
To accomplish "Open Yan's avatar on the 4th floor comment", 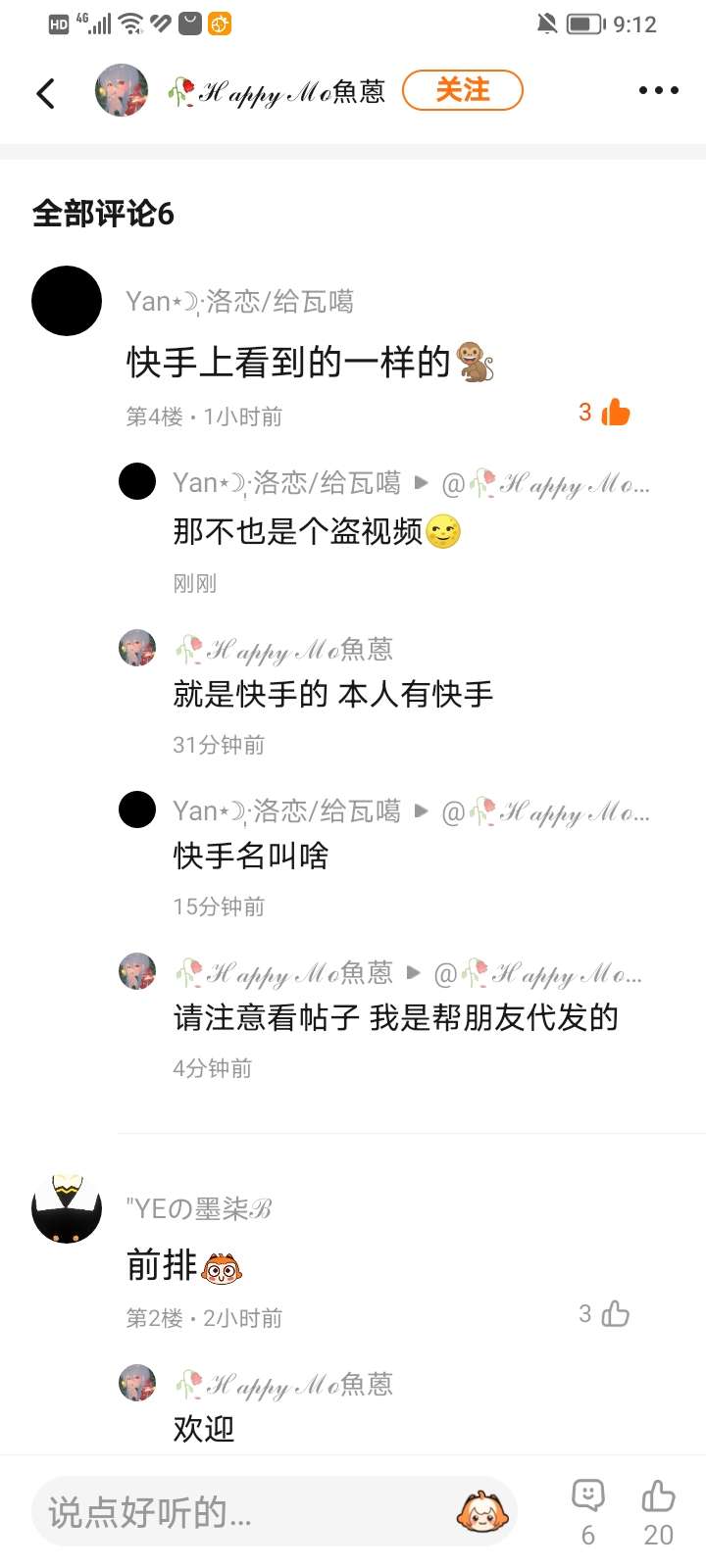I will click(67, 301).
